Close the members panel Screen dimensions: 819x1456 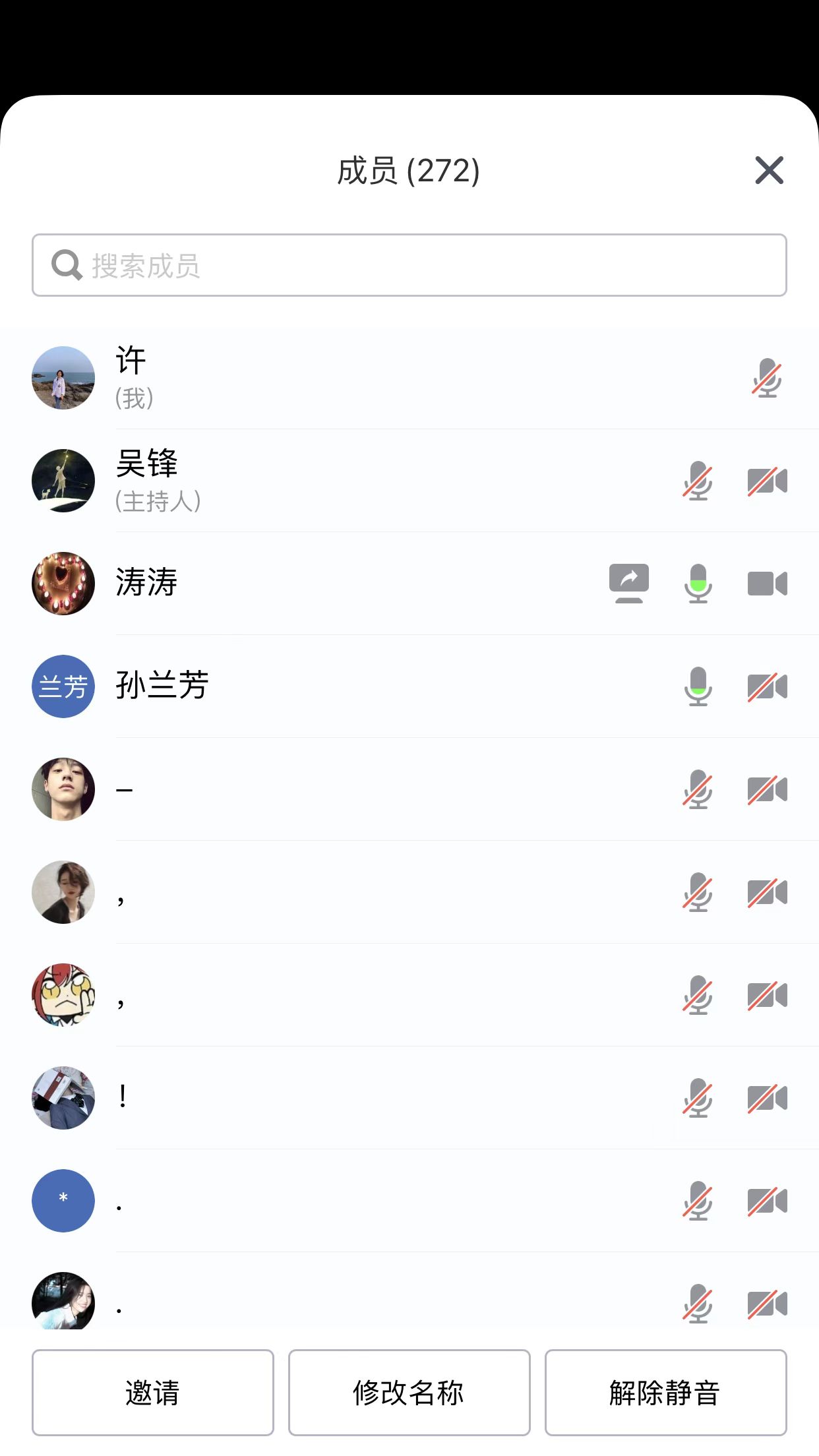click(769, 170)
